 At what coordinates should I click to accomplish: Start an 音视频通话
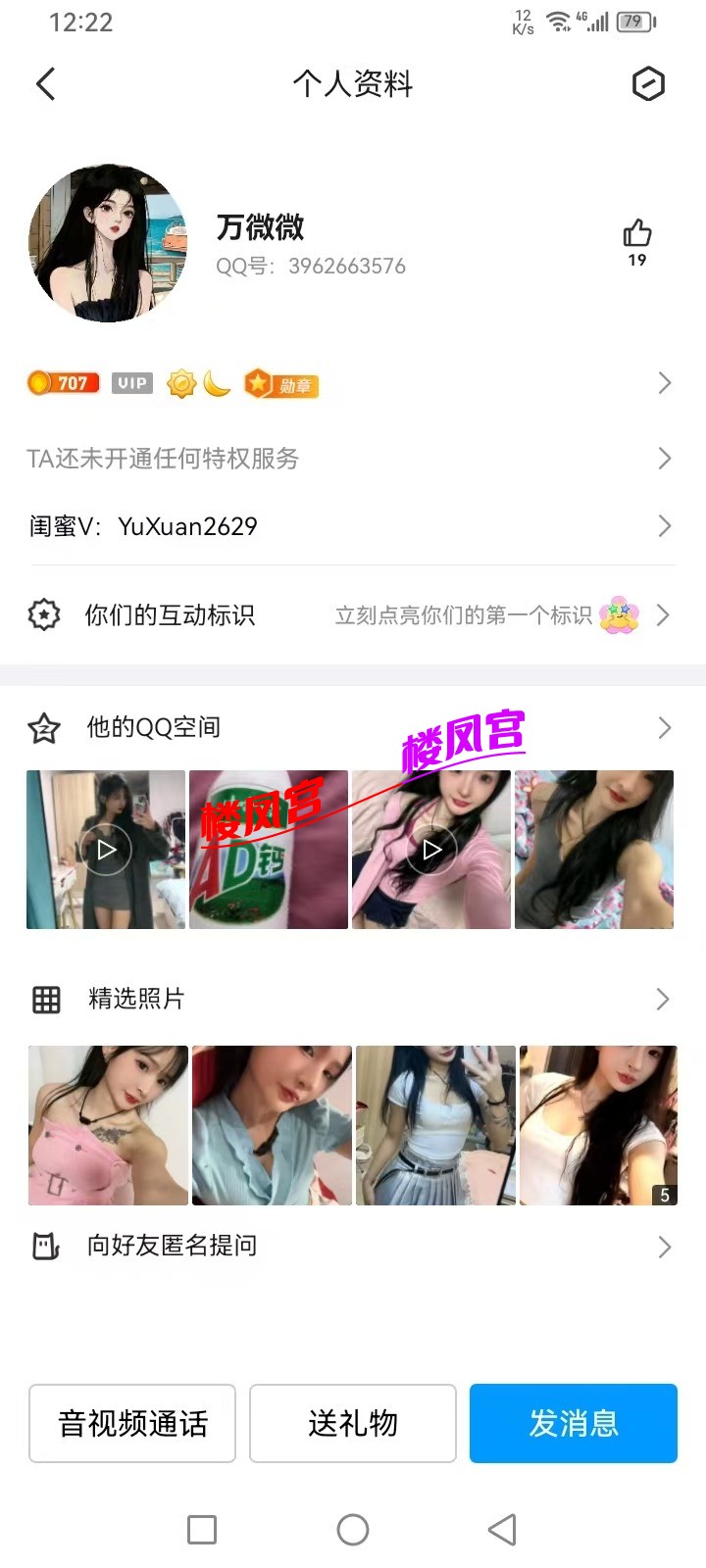[x=132, y=1423]
